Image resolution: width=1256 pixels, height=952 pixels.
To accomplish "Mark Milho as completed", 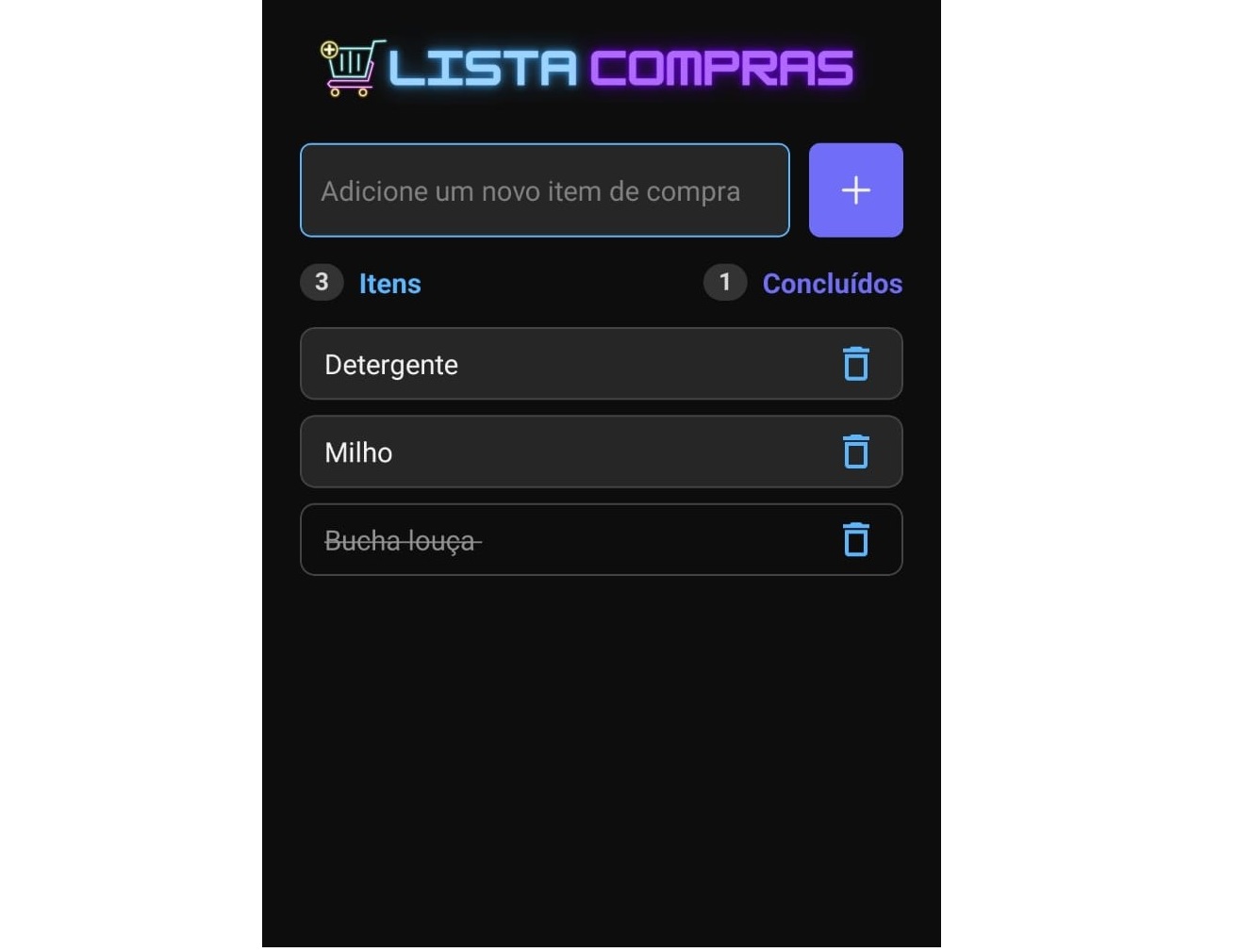I will click(358, 452).
